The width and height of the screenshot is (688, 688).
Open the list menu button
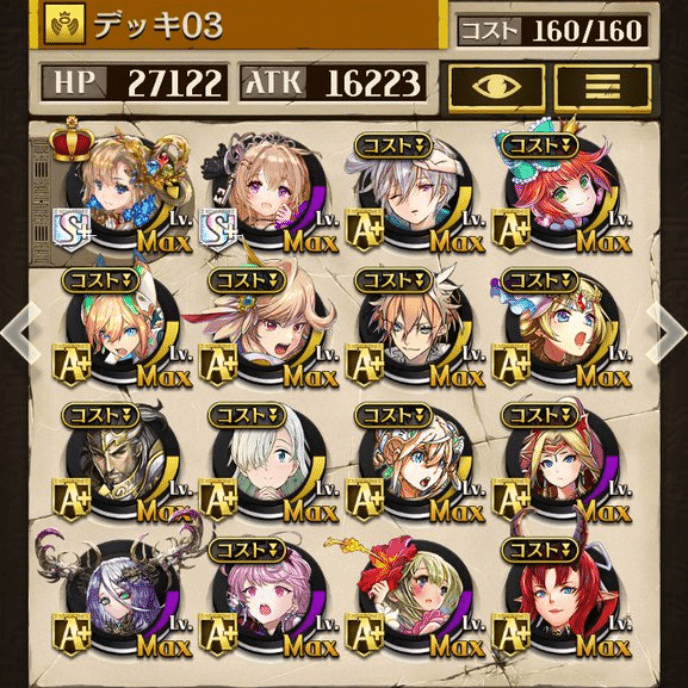[x=602, y=87]
